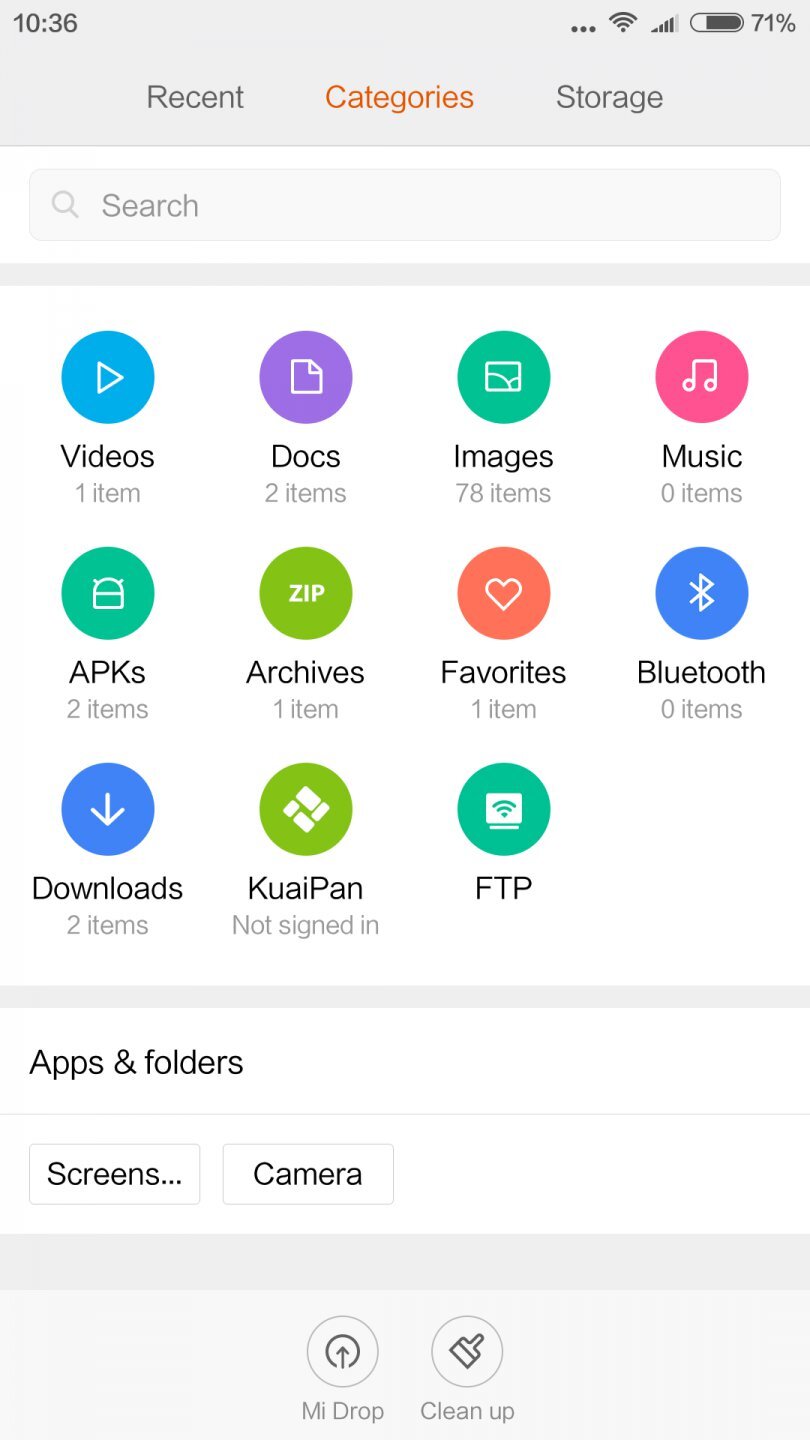Viewport: 810px width, 1440px height.
Task: Tap the Search field
Action: coord(405,205)
